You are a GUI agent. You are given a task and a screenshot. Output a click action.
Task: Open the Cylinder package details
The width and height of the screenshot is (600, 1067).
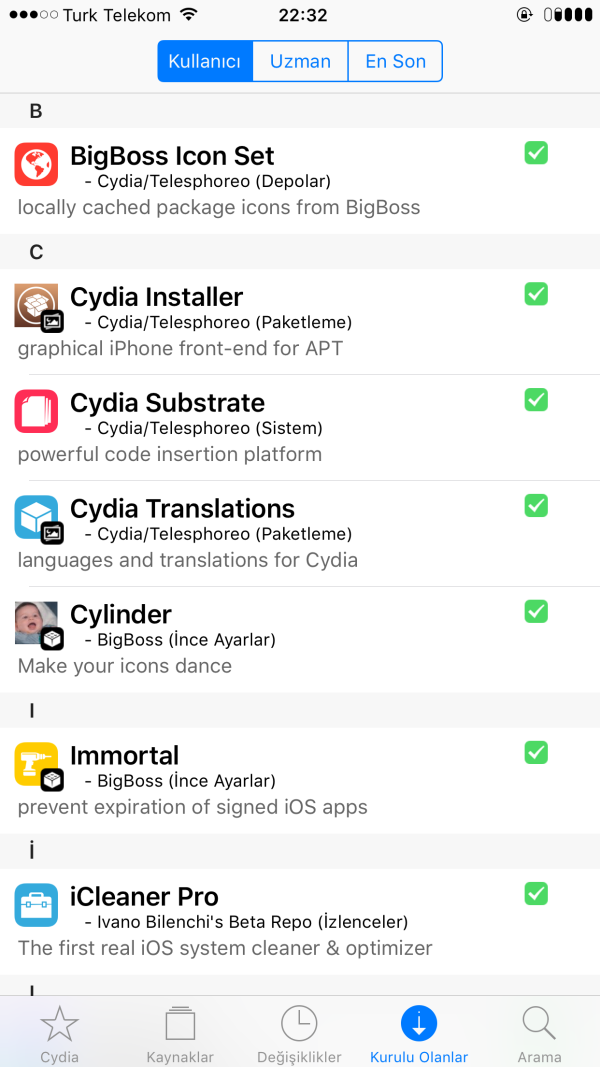tap(300, 640)
